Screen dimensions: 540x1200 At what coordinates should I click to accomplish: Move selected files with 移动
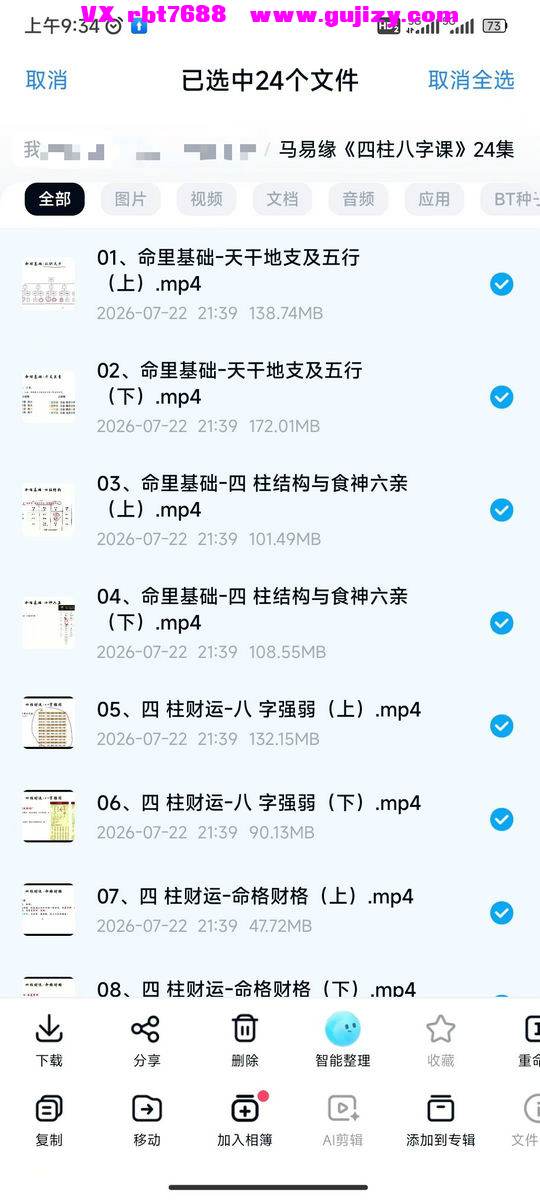pyautogui.click(x=147, y=1121)
